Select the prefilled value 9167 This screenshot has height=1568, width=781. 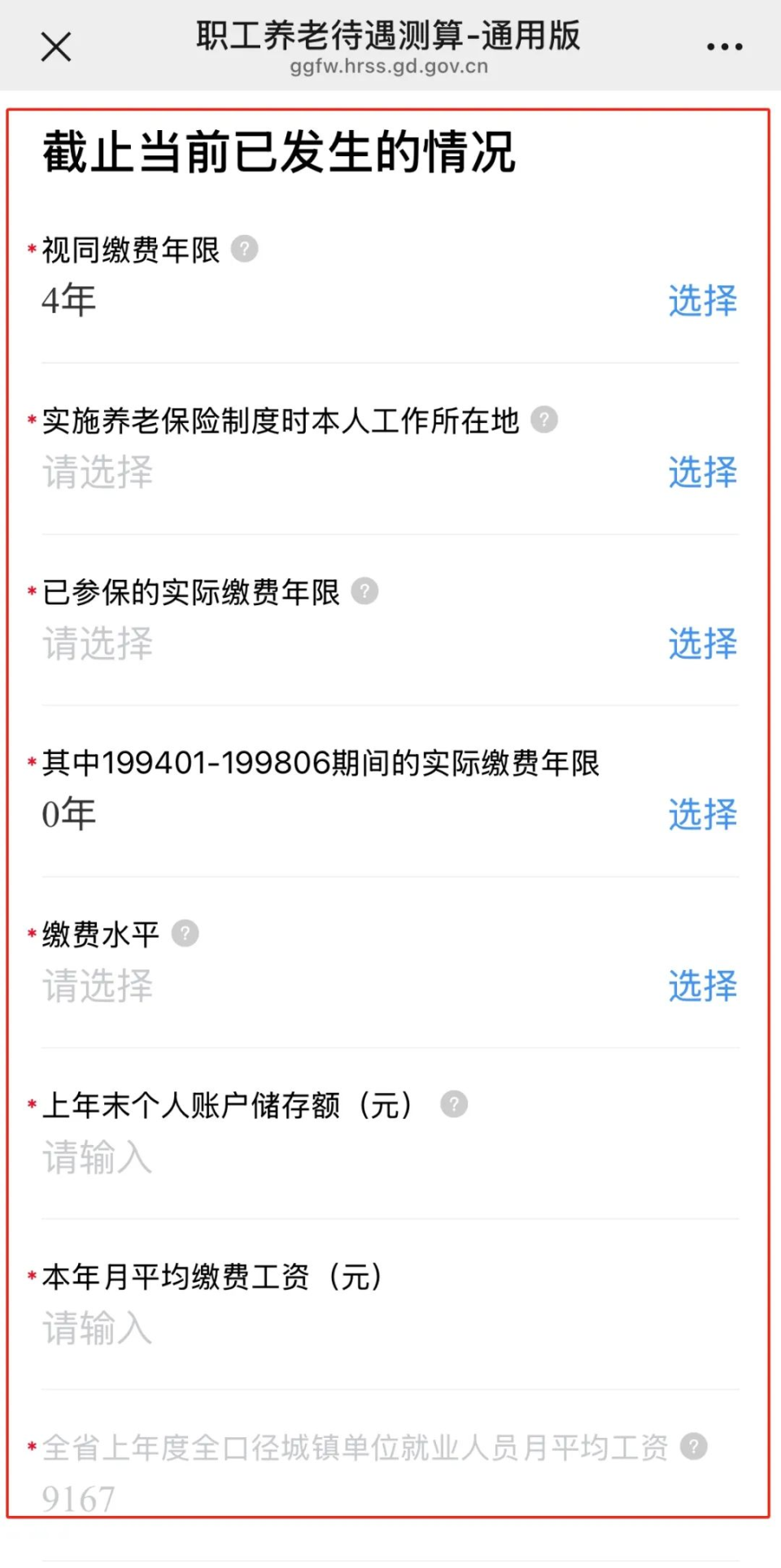(x=79, y=1499)
